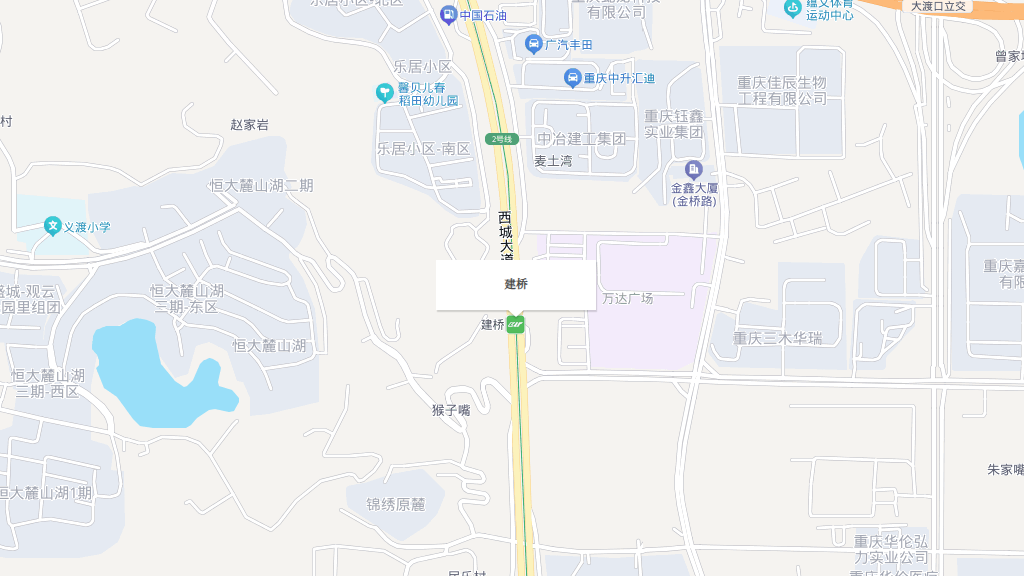Tap the 广汽丰田 dealership marker
This screenshot has width=1024, height=576.
(534, 45)
